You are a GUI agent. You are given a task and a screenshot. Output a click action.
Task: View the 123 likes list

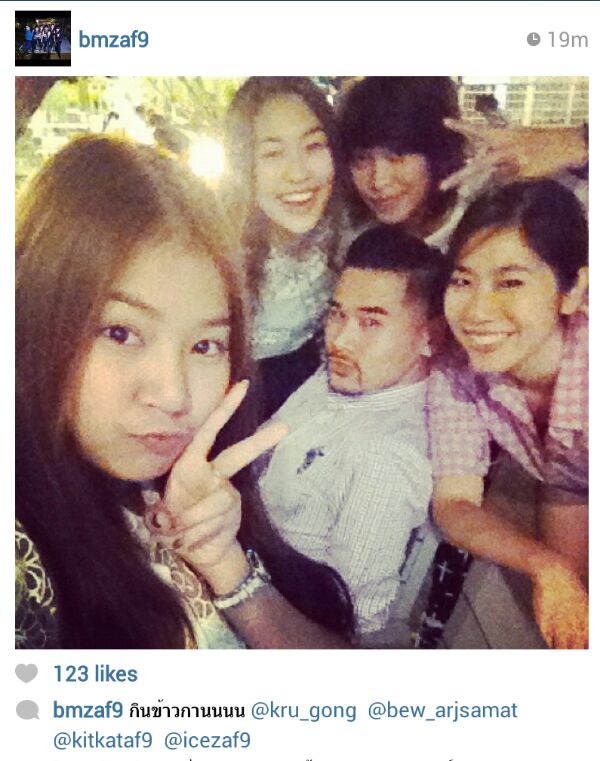[x=95, y=674]
